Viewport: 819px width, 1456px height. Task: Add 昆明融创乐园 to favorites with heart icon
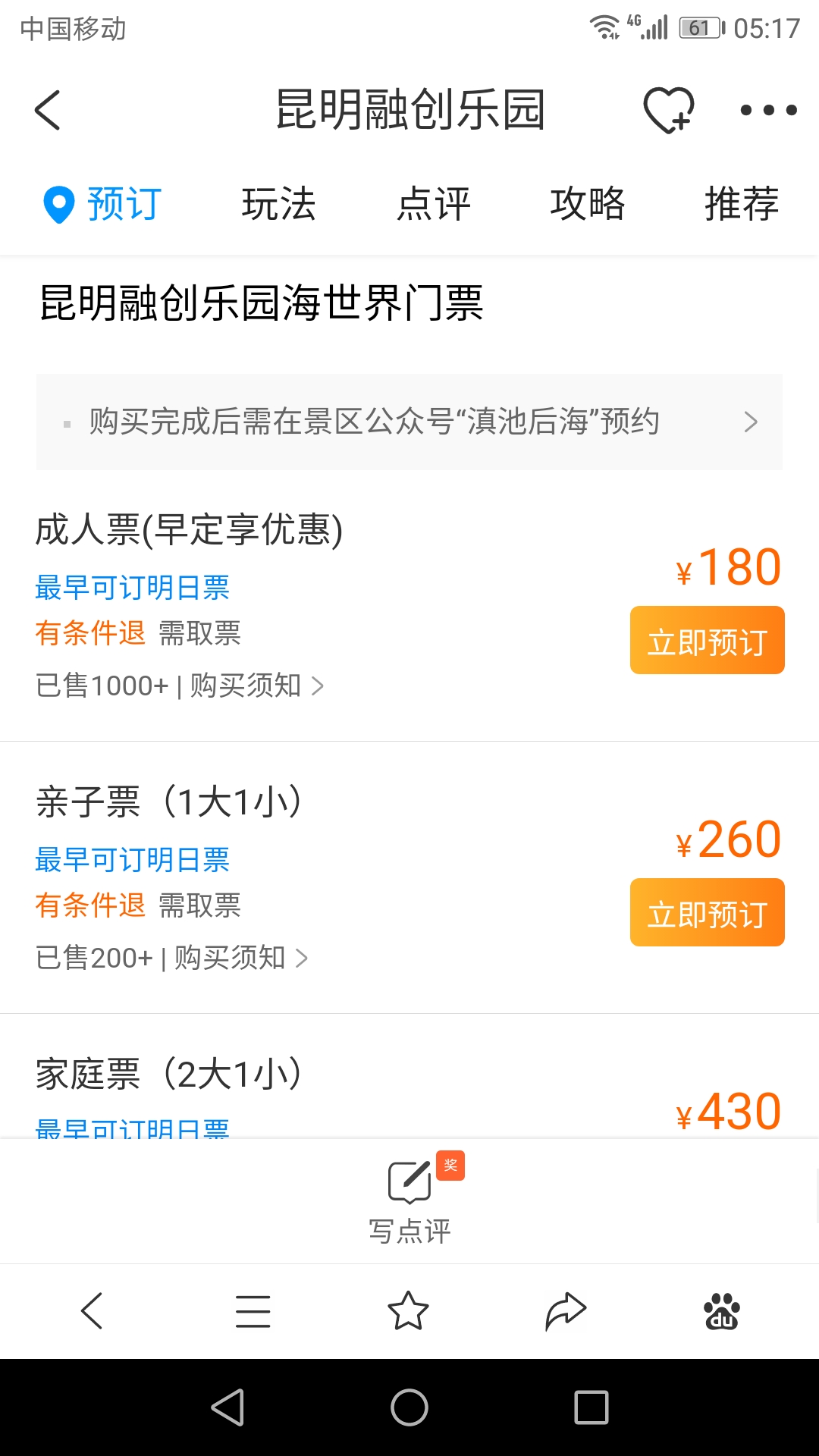669,110
